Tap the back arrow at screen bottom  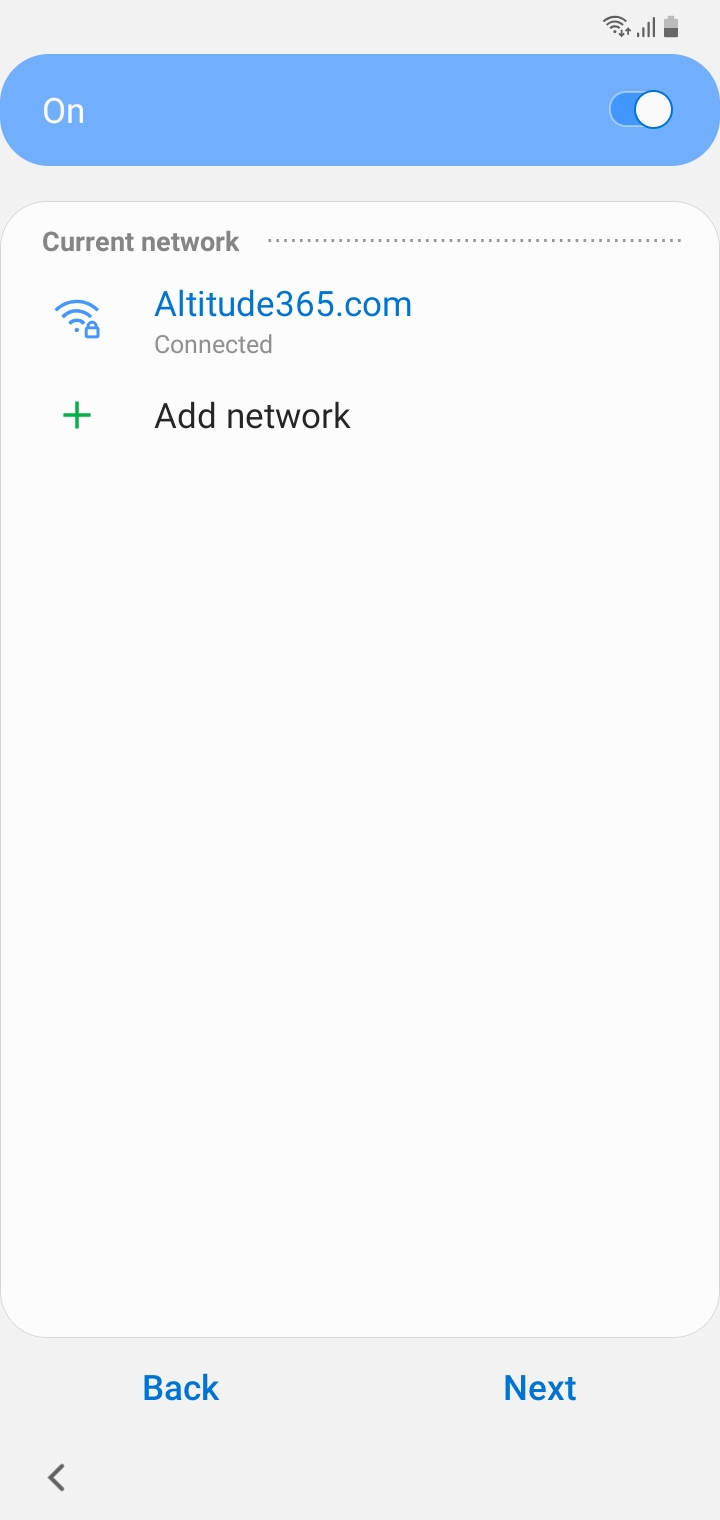(55, 1476)
